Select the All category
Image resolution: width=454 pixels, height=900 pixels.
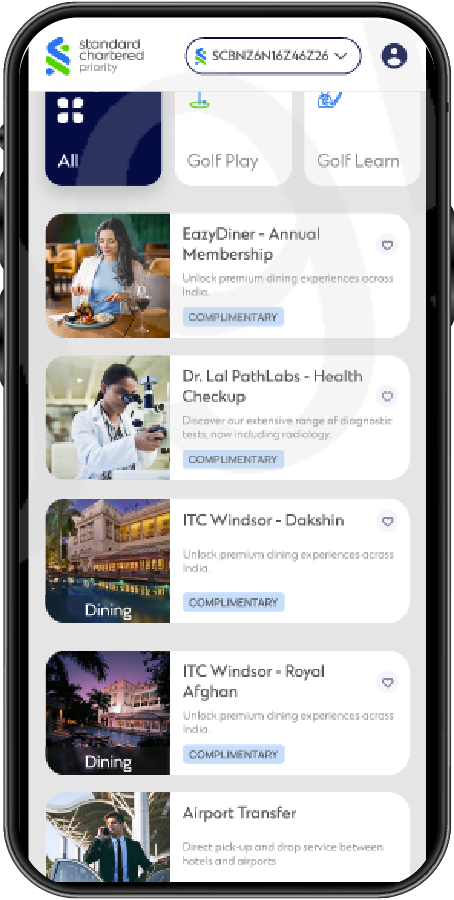coord(103,138)
